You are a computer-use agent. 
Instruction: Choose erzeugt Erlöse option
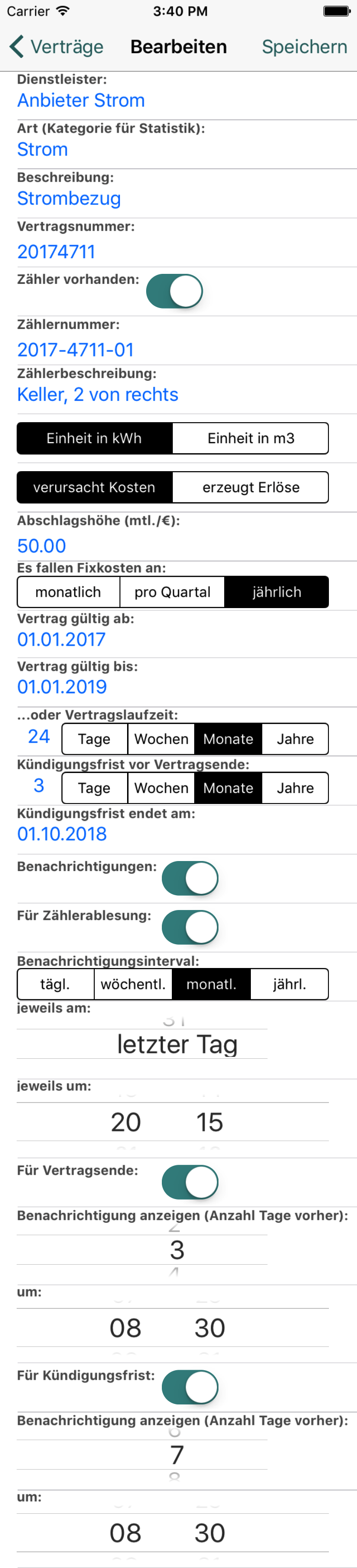coord(250,488)
